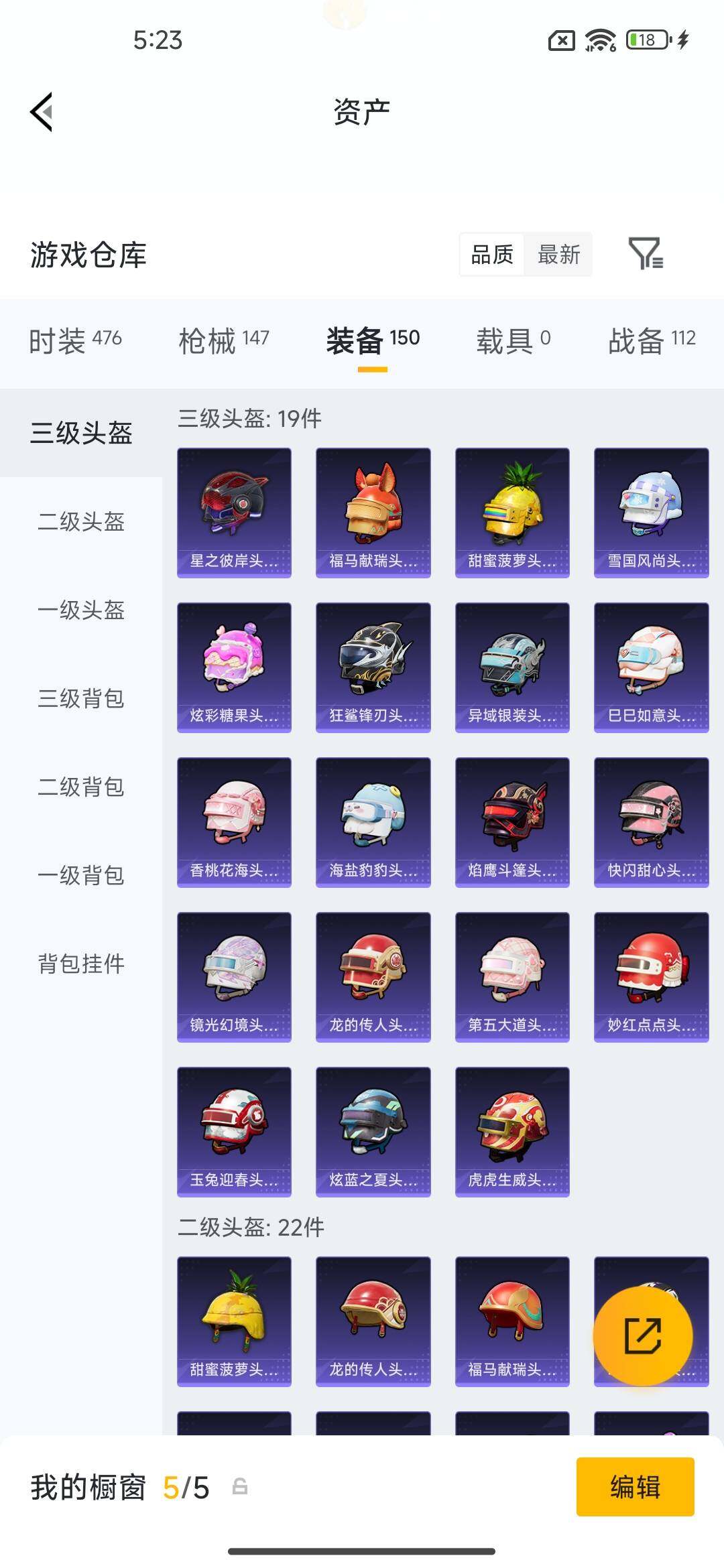
Task: Open the 狂鲨锋刃头盔 item
Action: coord(373,665)
